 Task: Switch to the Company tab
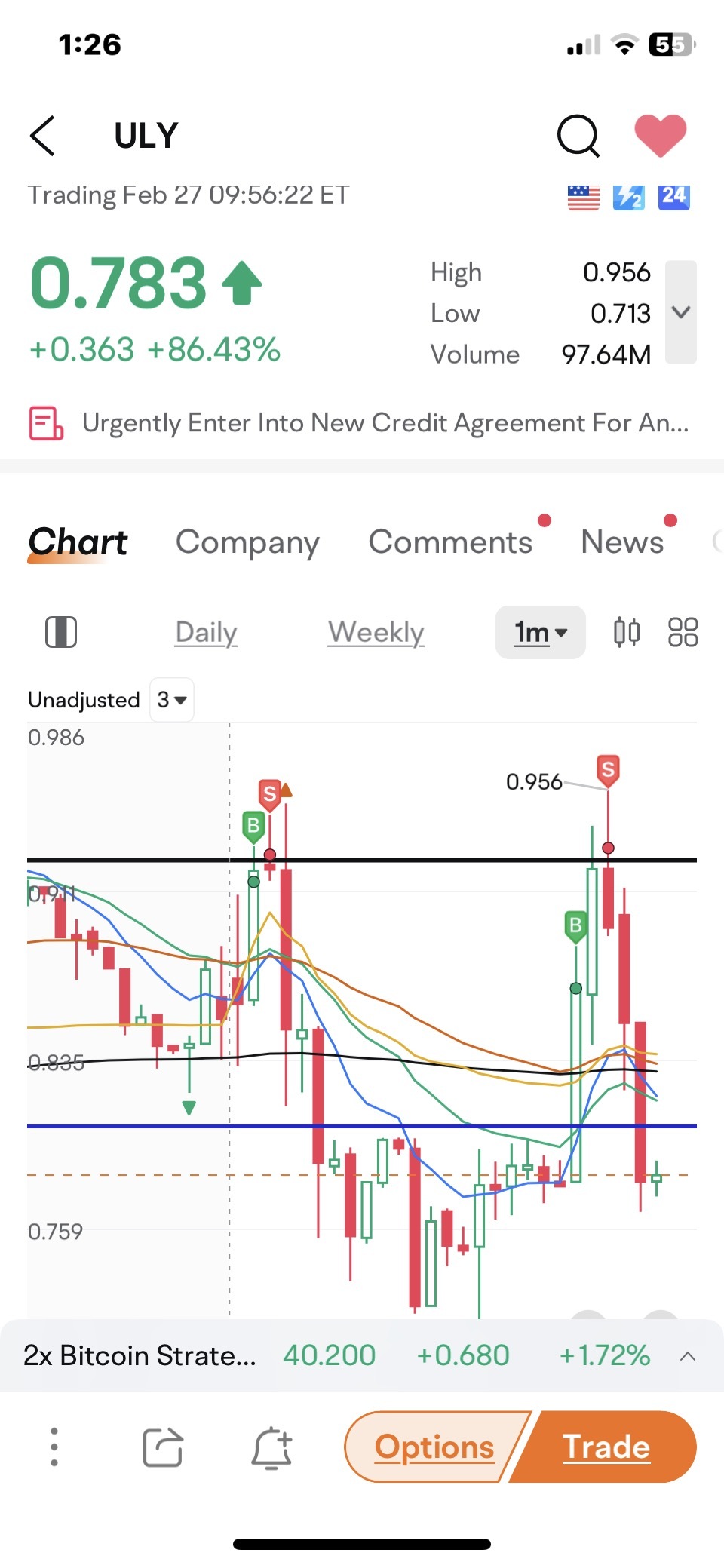pyautogui.click(x=247, y=542)
